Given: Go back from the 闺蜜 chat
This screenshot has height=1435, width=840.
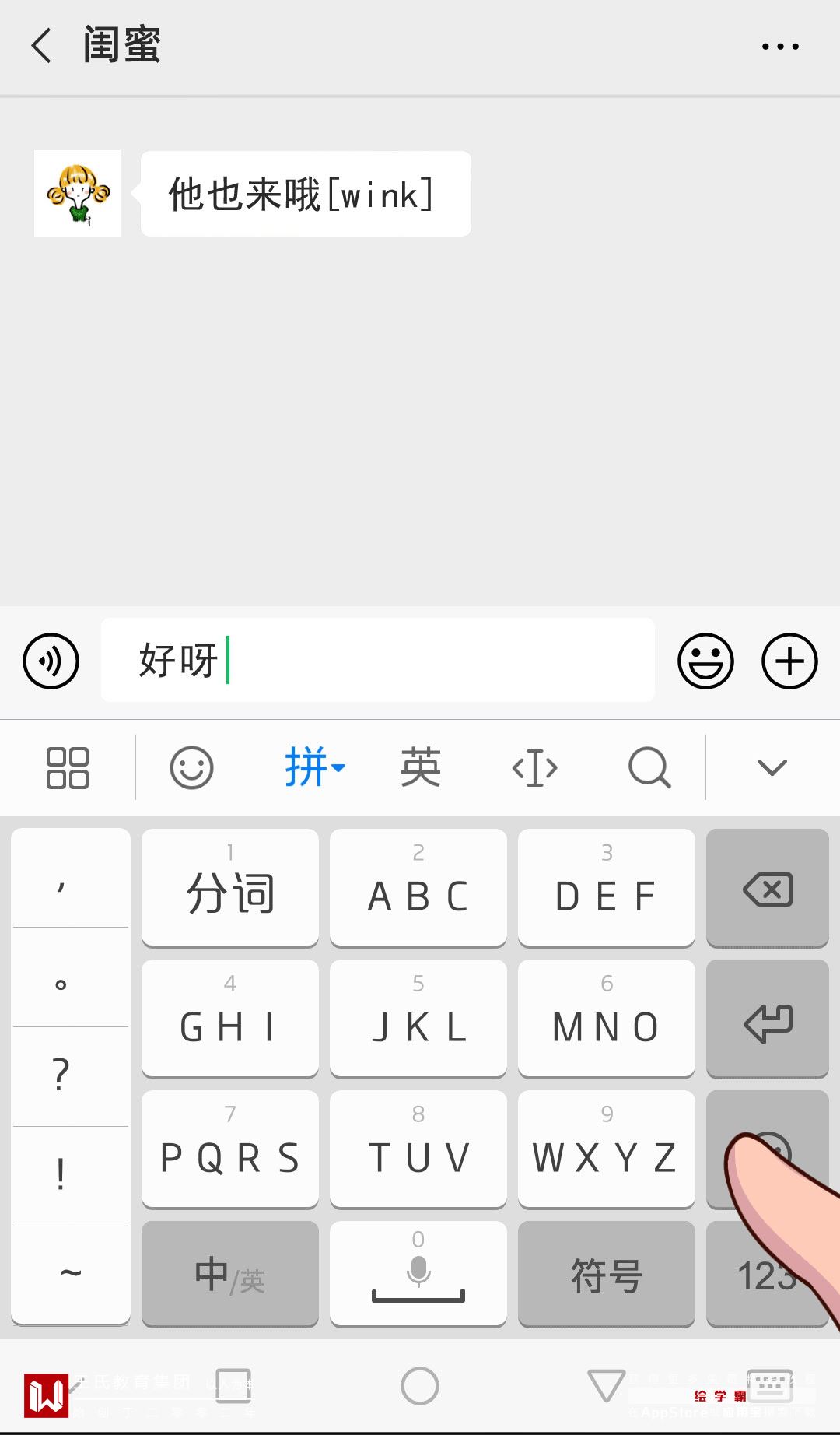Looking at the screenshot, I should (42, 46).
